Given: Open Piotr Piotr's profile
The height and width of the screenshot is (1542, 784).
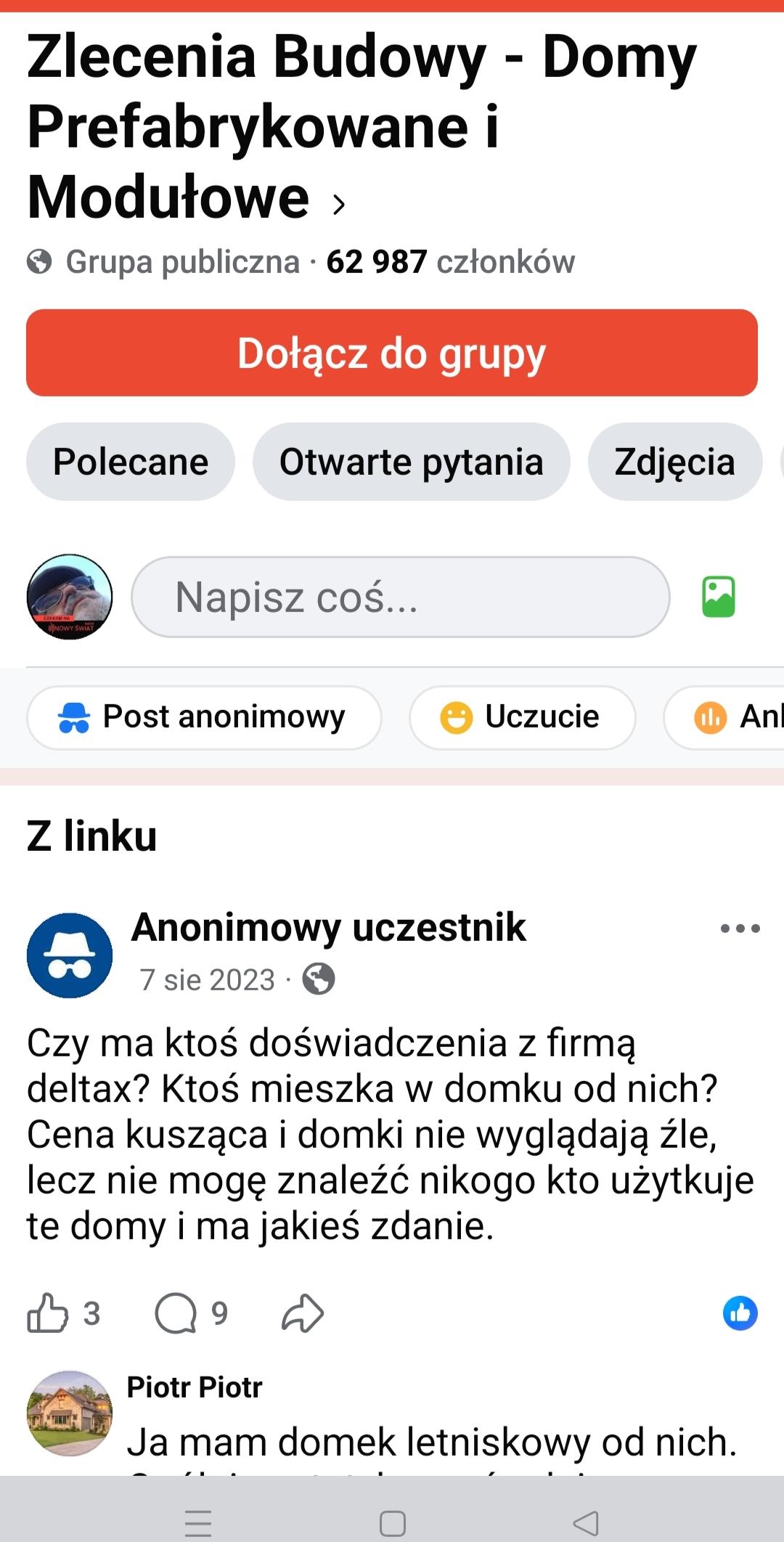Looking at the screenshot, I should (x=194, y=1387).
